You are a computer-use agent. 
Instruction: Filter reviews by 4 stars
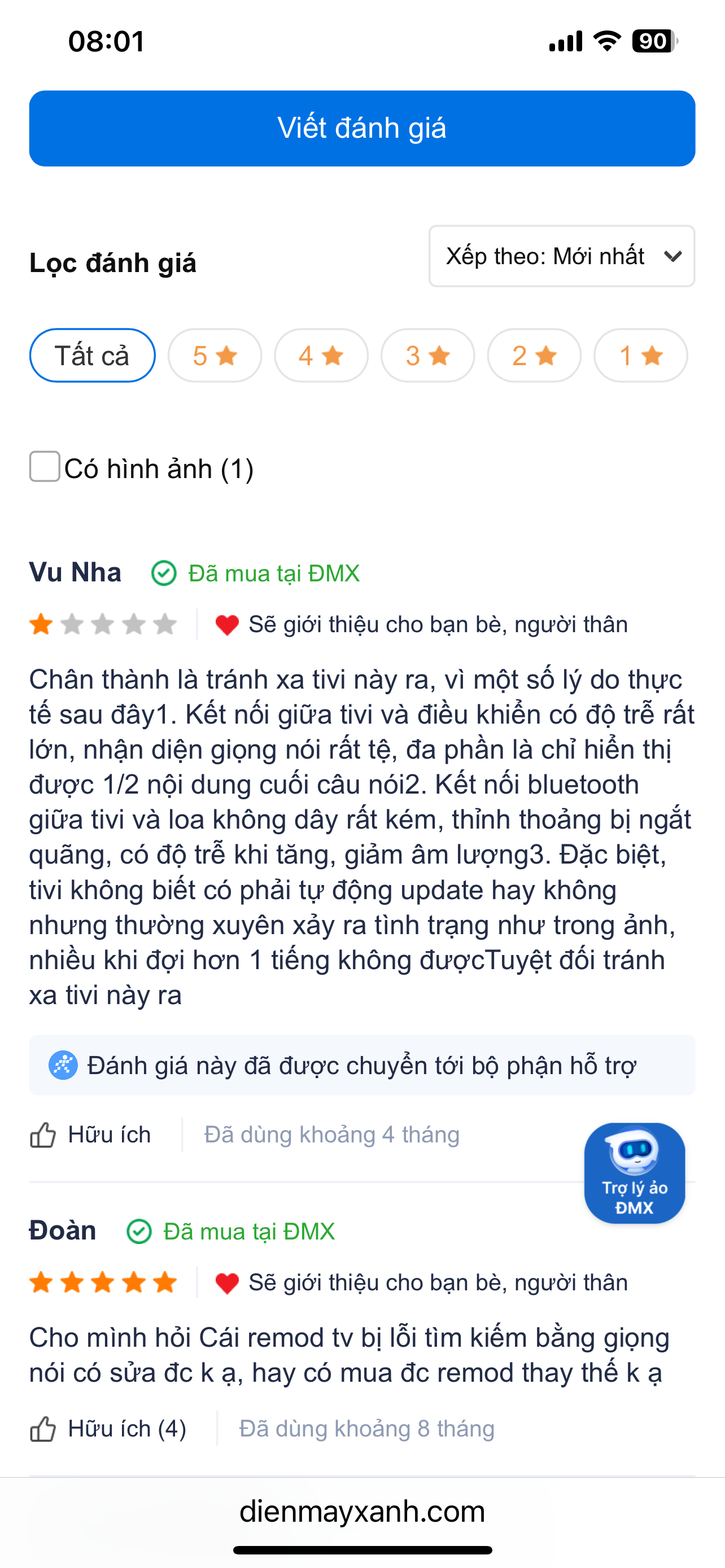coord(321,356)
